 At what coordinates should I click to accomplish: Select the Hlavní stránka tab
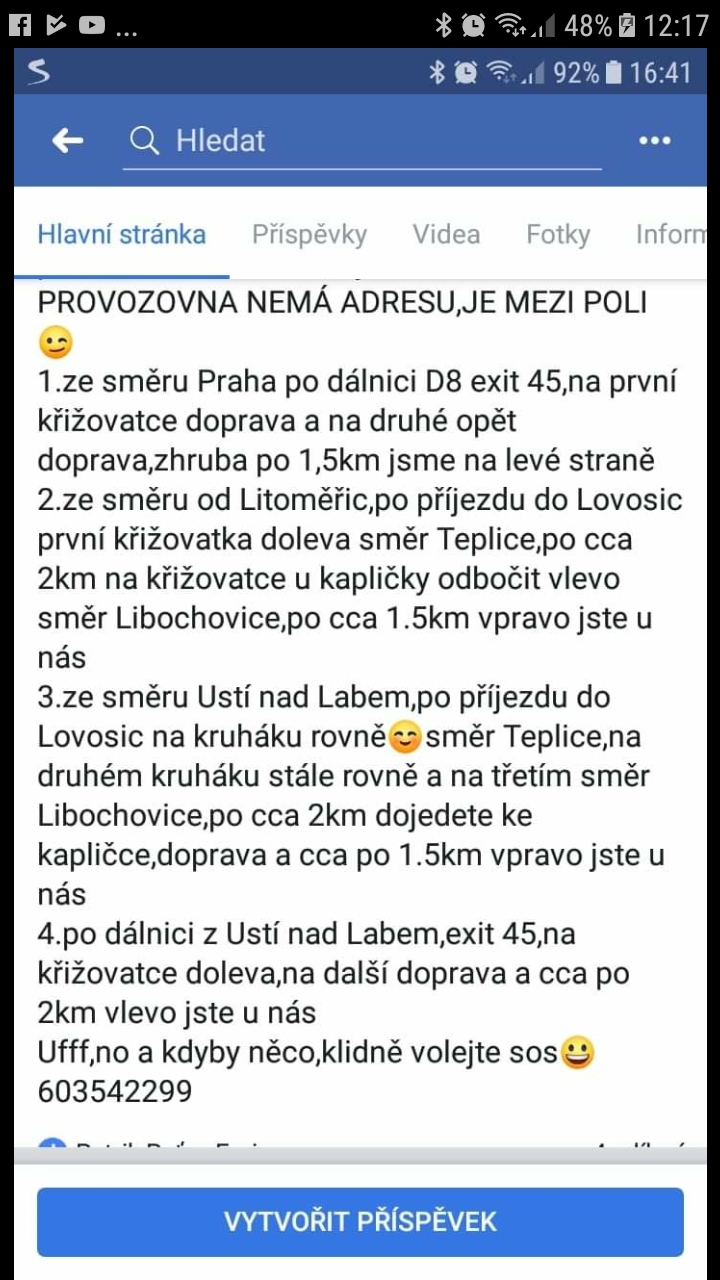[122, 235]
